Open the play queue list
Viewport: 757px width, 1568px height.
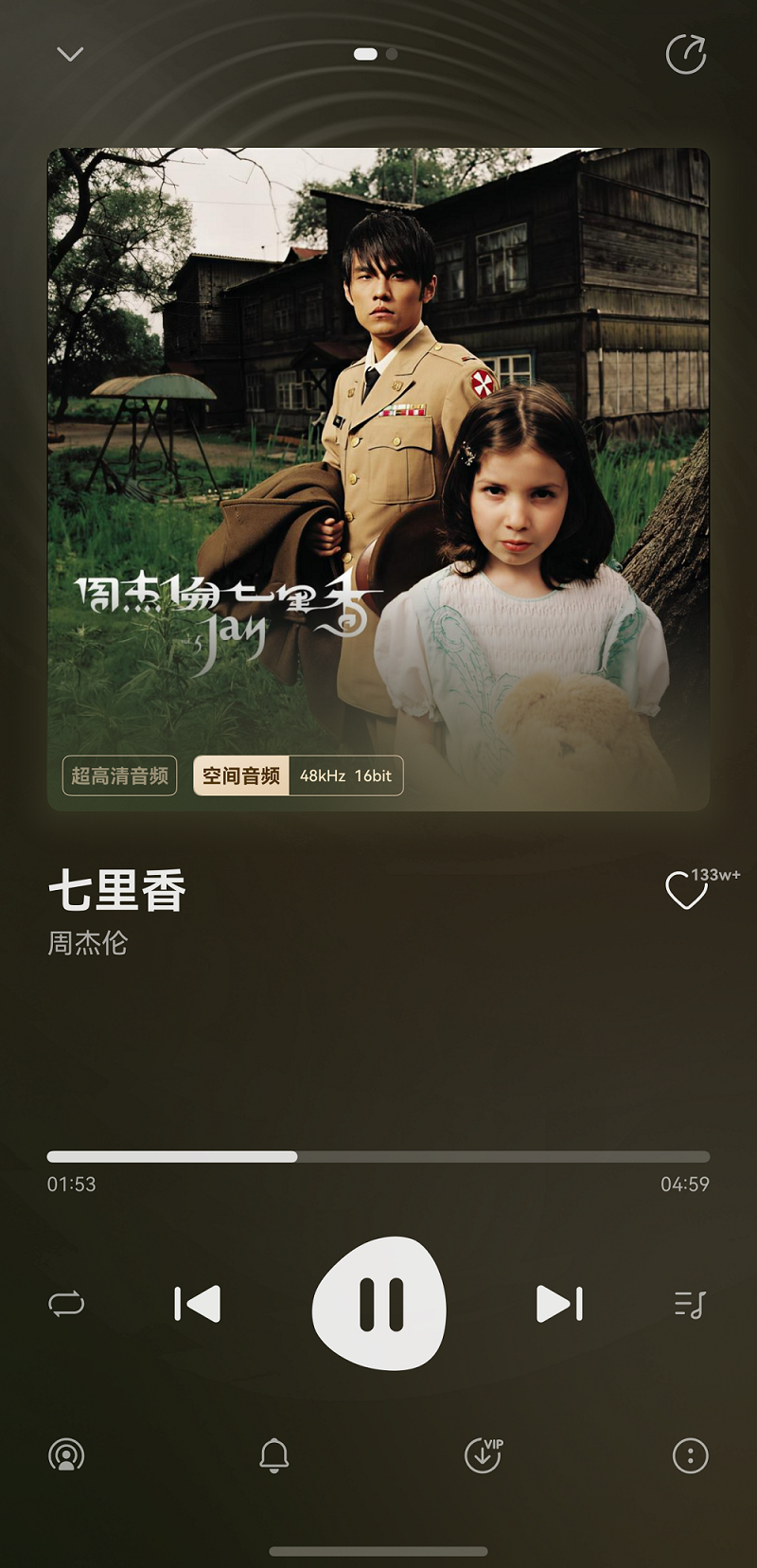pos(690,1304)
